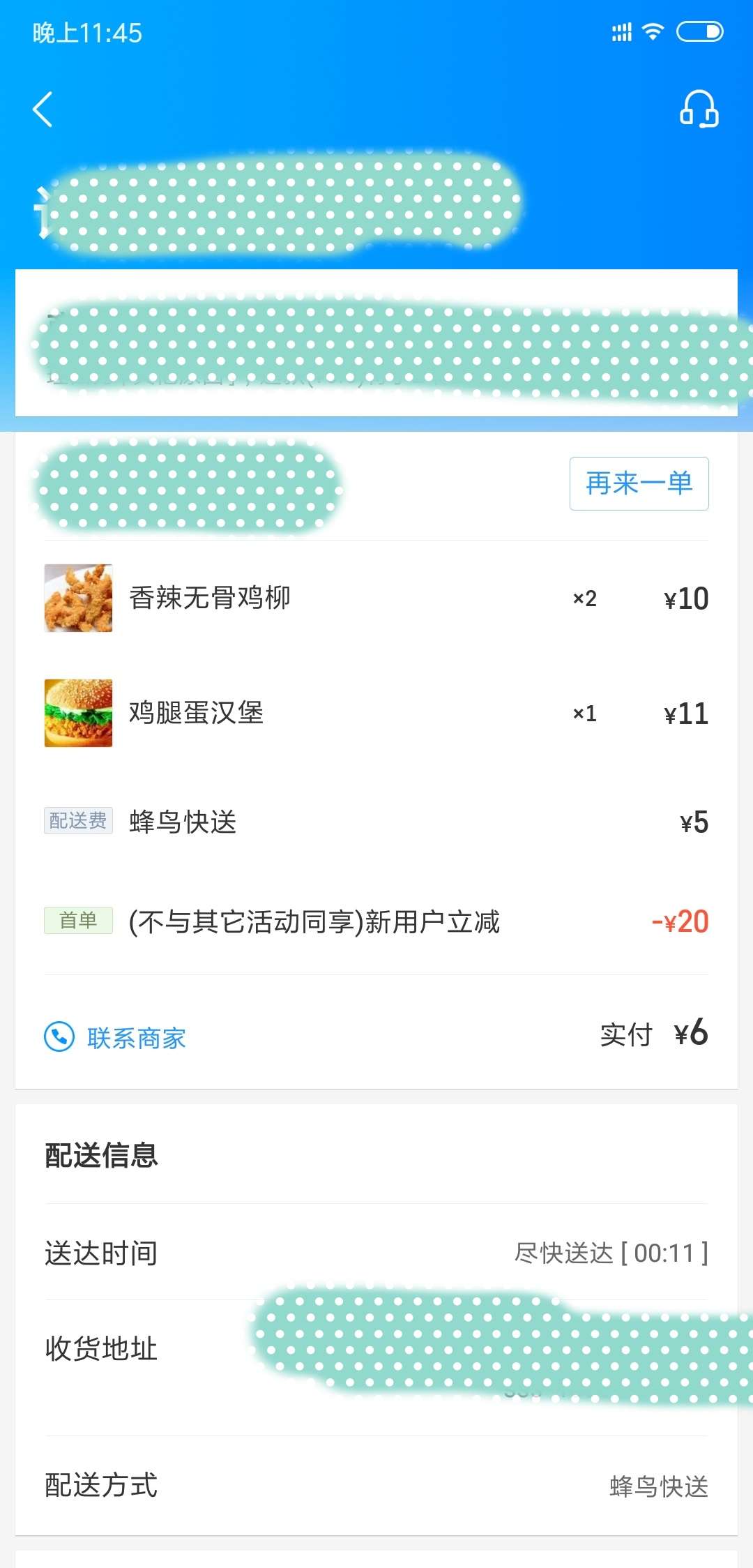
Task: Tap the phone icon beside 联系商家
Action: coord(59,1037)
